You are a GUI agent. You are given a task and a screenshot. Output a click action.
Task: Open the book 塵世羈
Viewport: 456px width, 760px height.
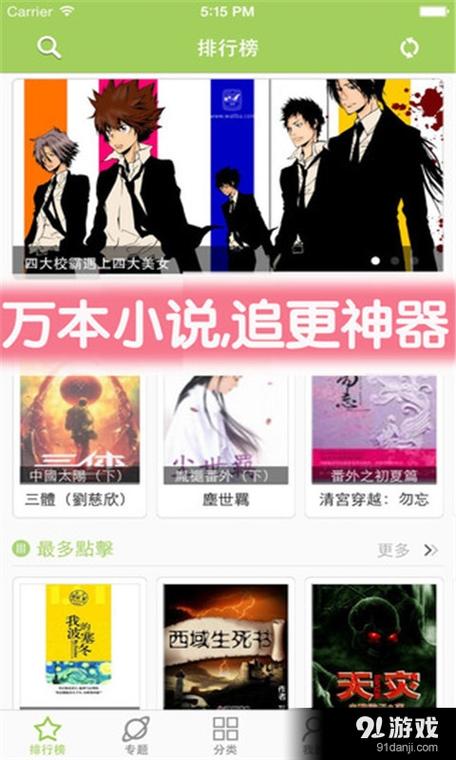coord(226,445)
